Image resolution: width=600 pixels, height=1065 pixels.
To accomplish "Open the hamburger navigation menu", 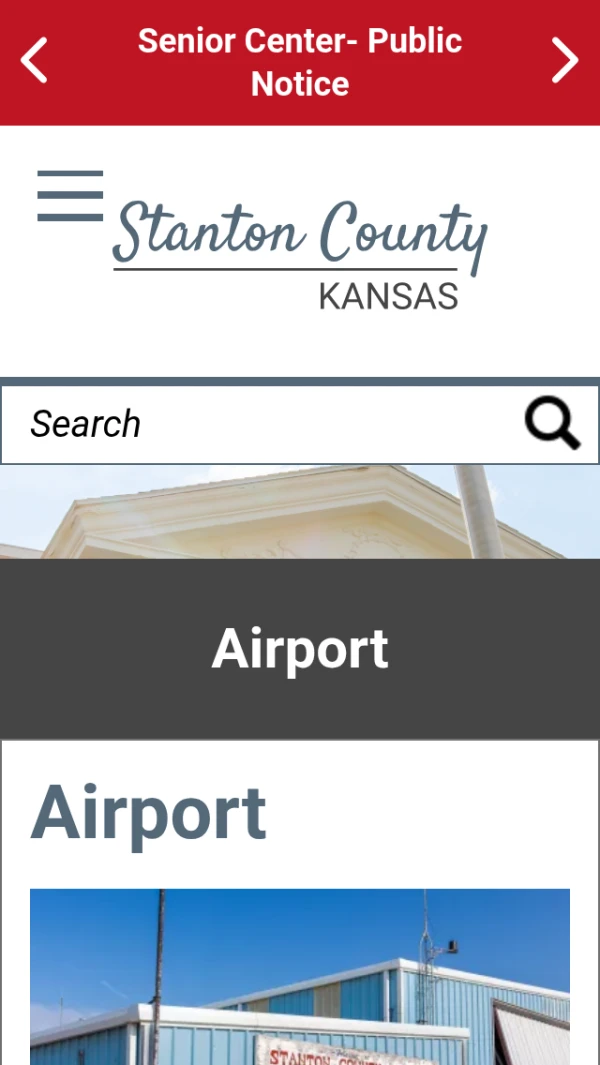I will (70, 196).
